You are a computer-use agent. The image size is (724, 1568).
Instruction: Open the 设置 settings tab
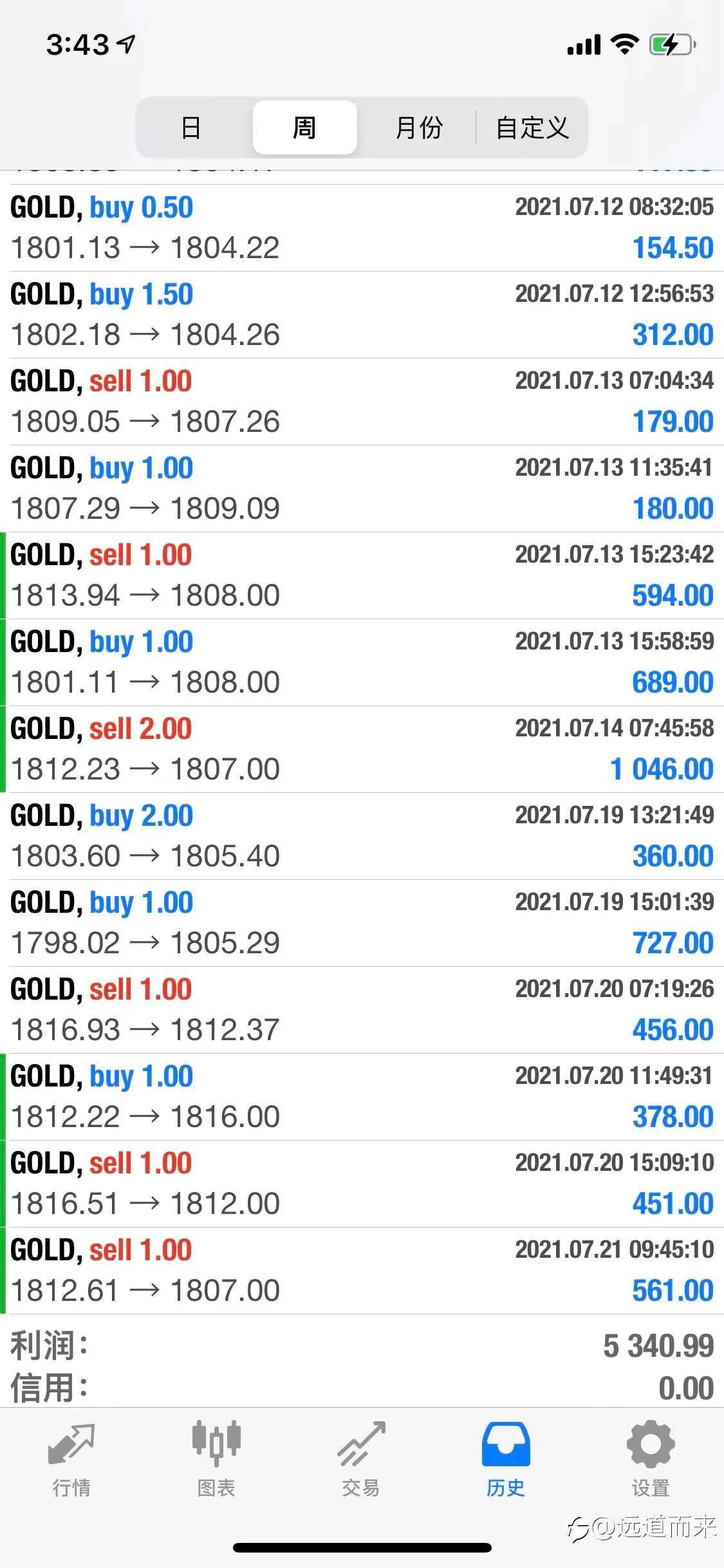click(x=651, y=1459)
